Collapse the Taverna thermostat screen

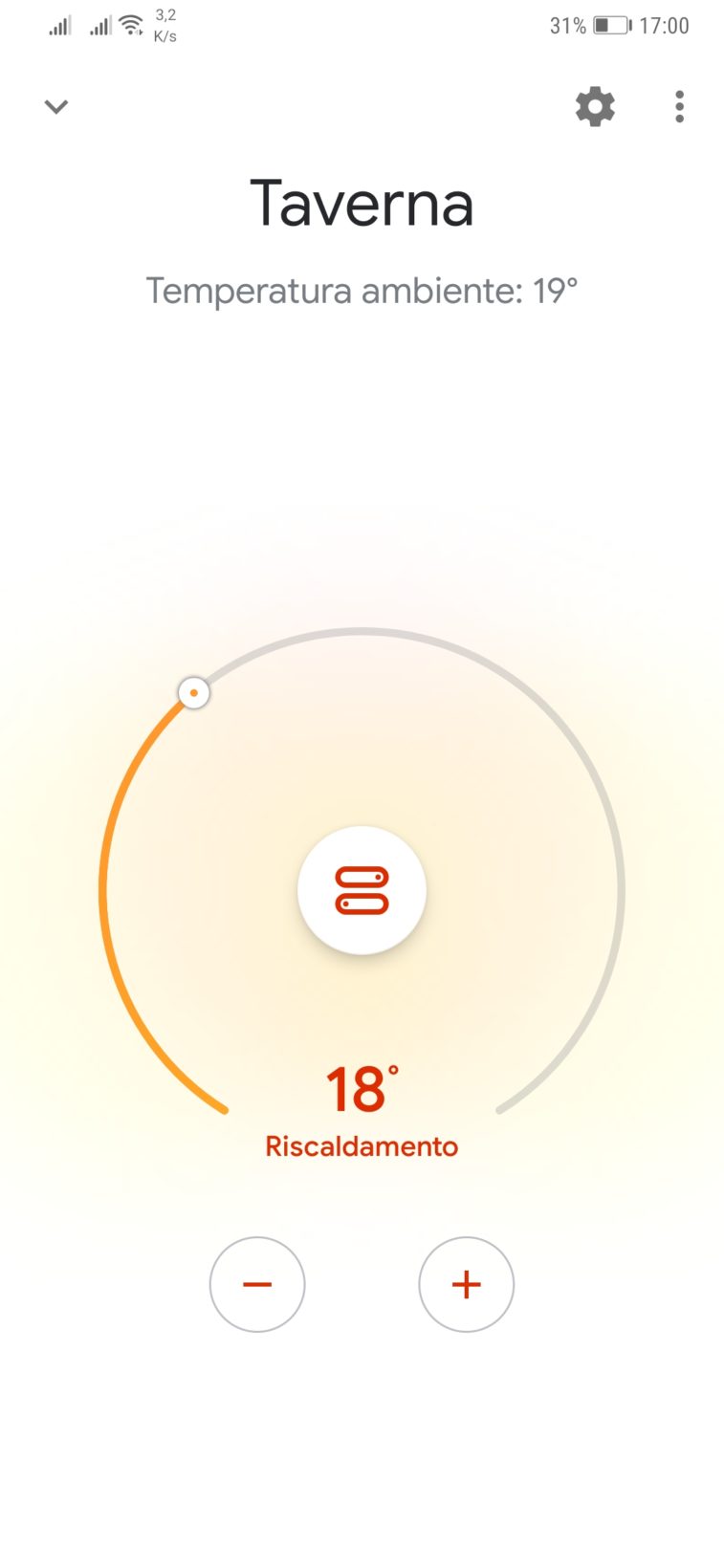56,106
